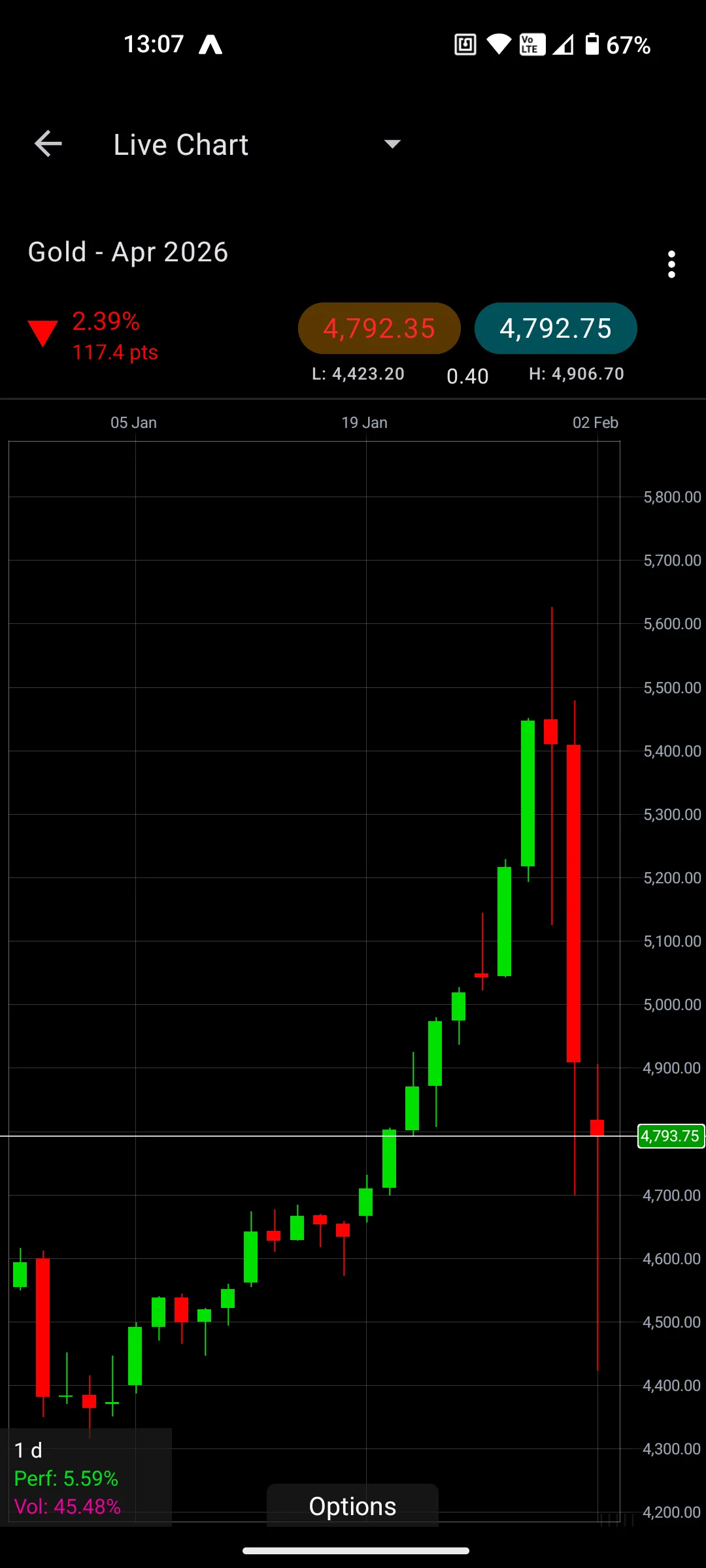Expand the Live Chart dropdown
Viewport: 706px width, 1568px height.
click(392, 144)
